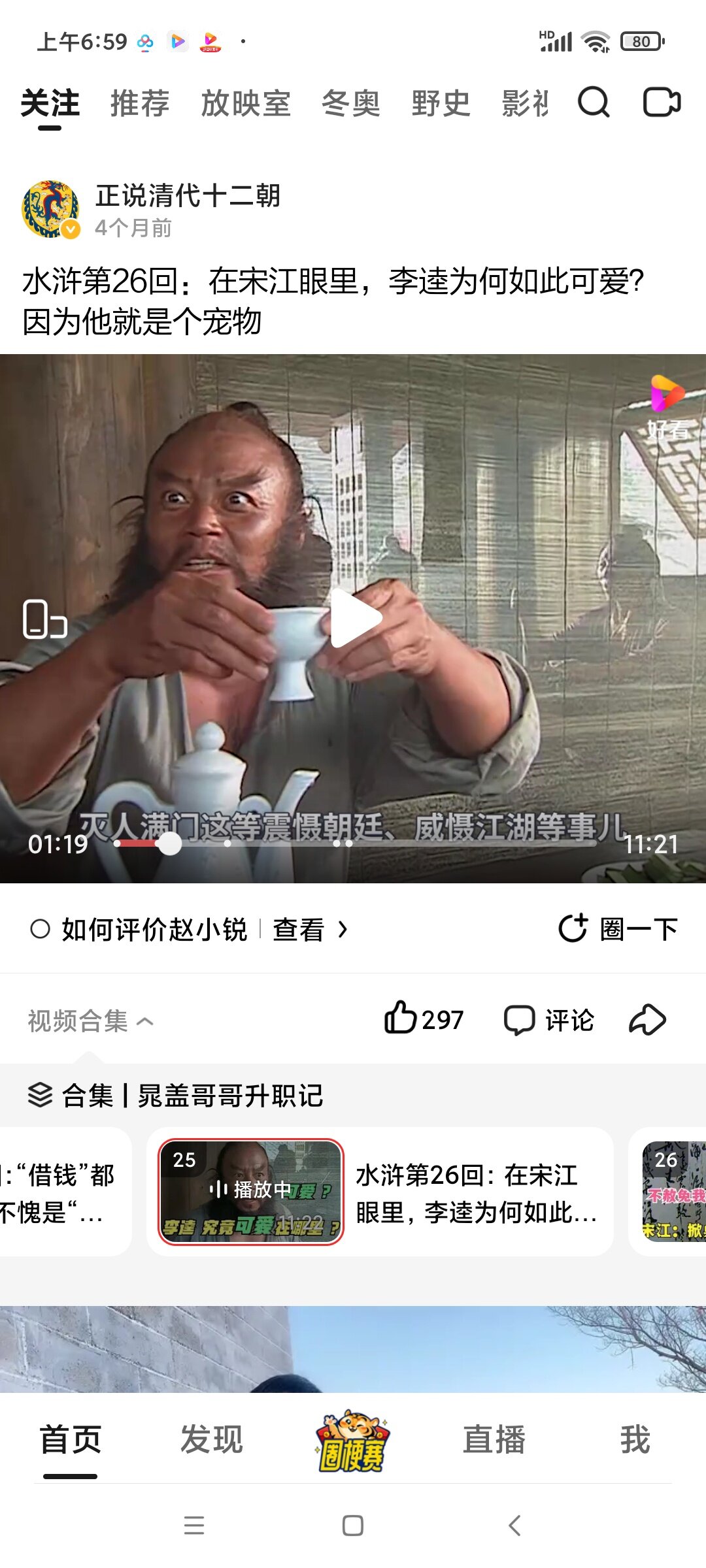Like the video with 297 likes
This screenshot has height=1568, width=706.
tap(424, 1019)
